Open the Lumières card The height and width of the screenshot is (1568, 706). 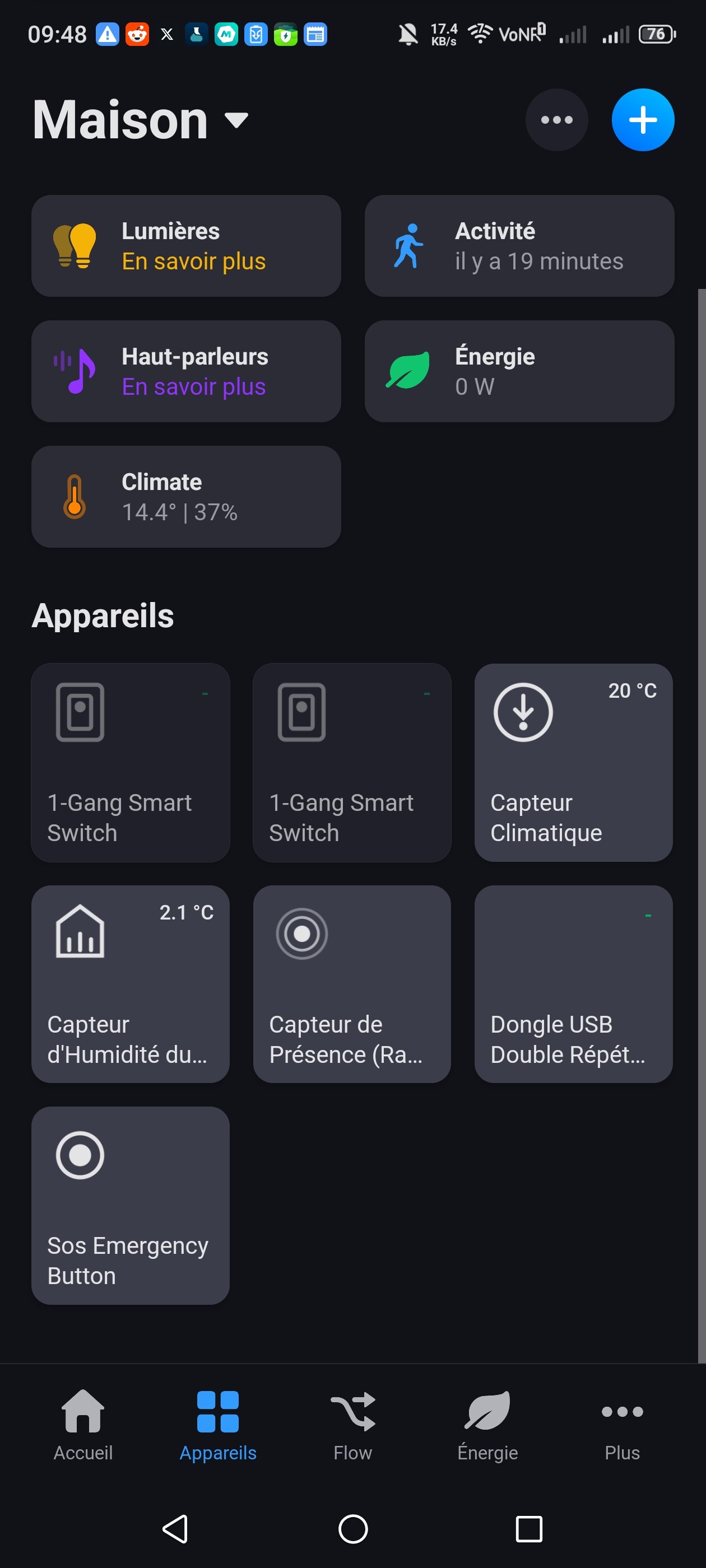186,246
